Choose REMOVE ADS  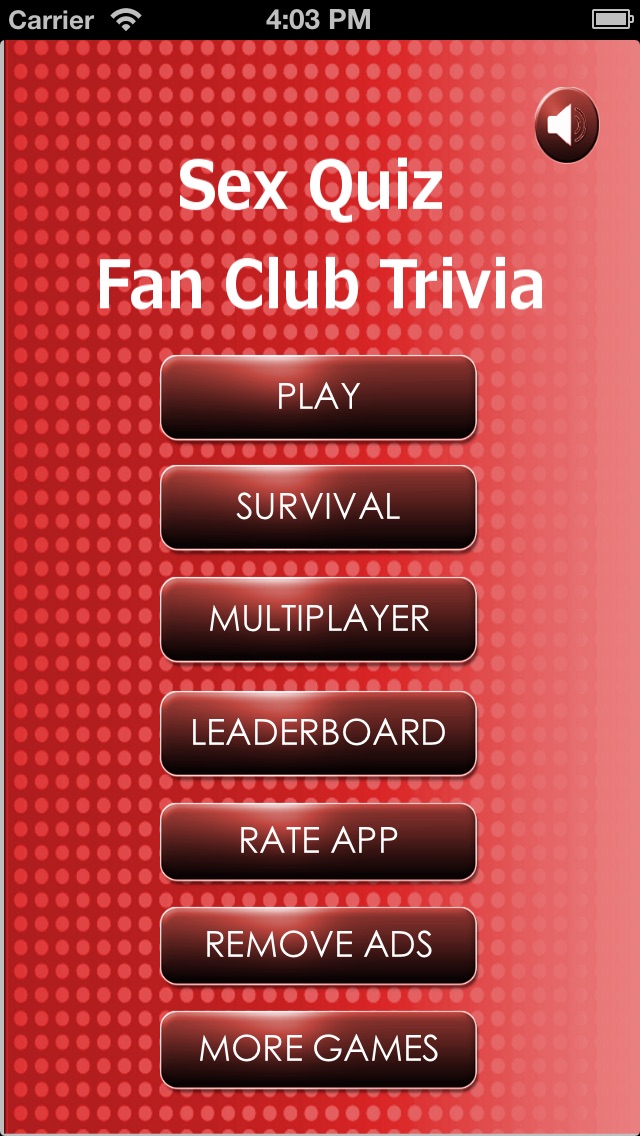pos(318,945)
